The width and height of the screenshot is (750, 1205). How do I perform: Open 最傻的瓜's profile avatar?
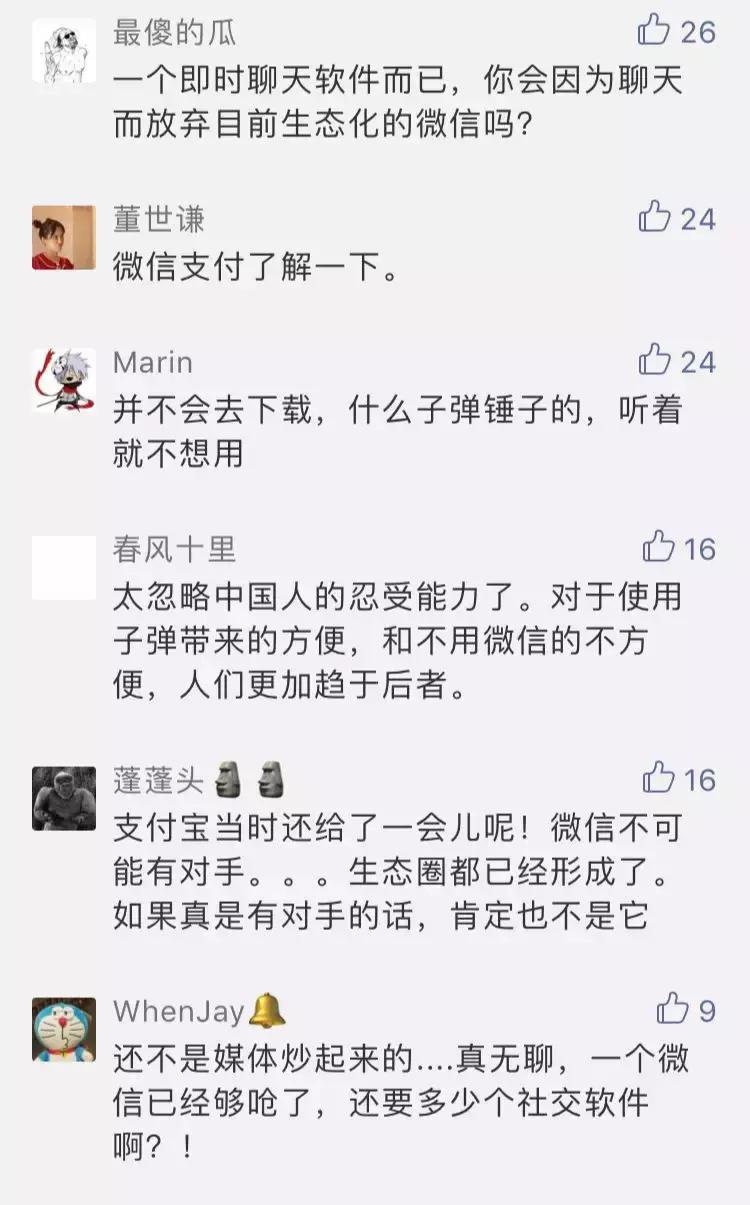coord(62,48)
